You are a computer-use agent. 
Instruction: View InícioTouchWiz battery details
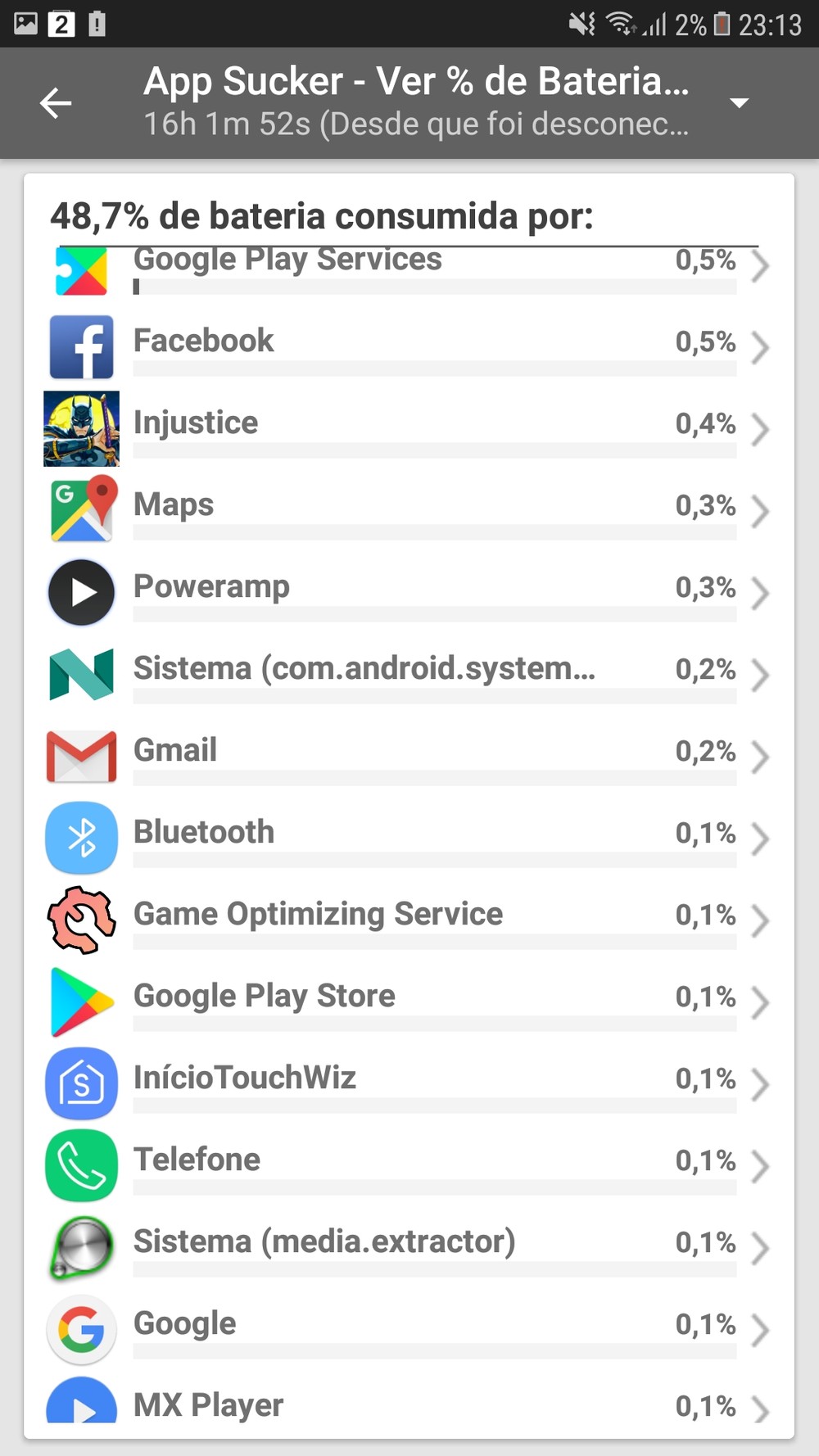pos(409,1083)
